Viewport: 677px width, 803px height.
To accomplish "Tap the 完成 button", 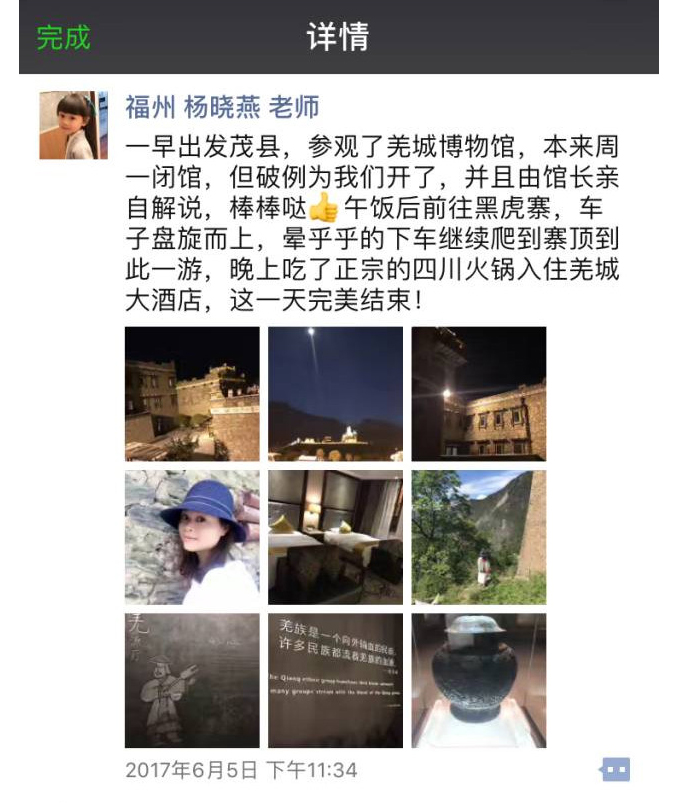I will (64, 38).
